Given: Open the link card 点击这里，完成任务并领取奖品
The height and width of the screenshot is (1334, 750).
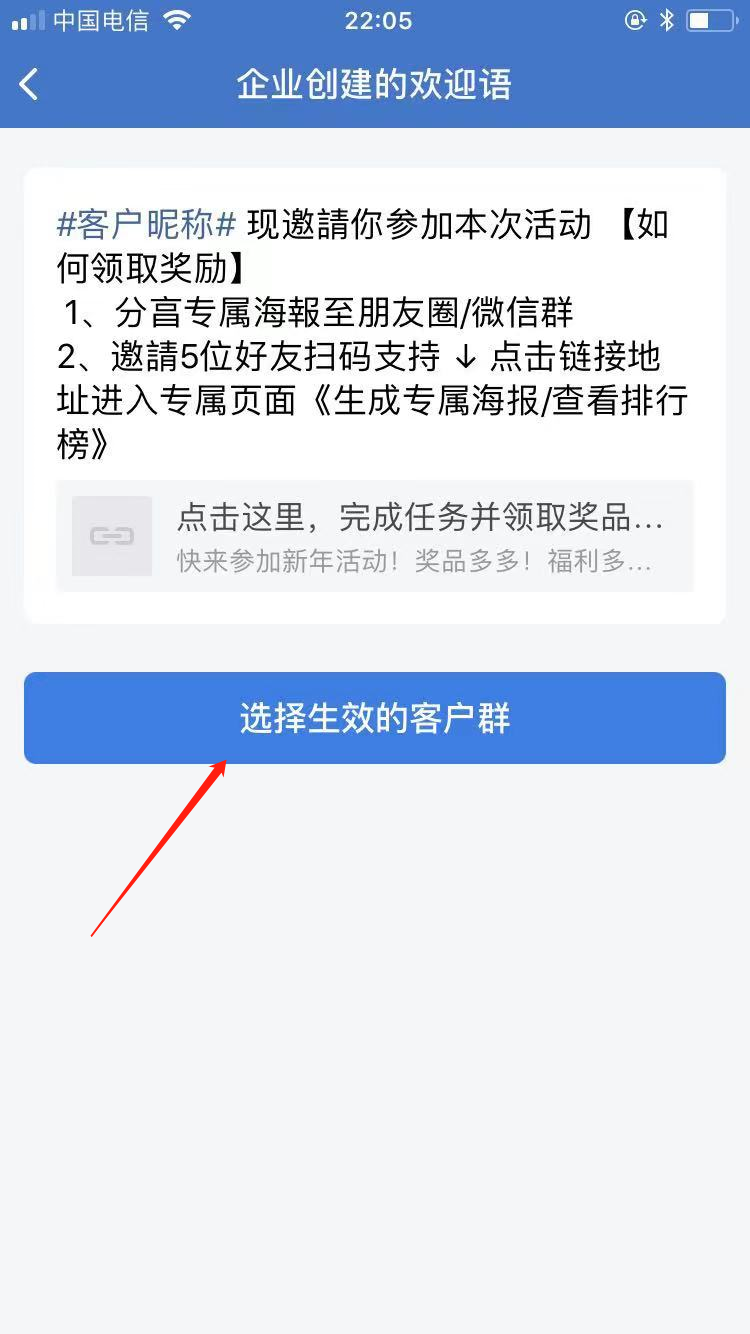Looking at the screenshot, I should pos(375,536).
